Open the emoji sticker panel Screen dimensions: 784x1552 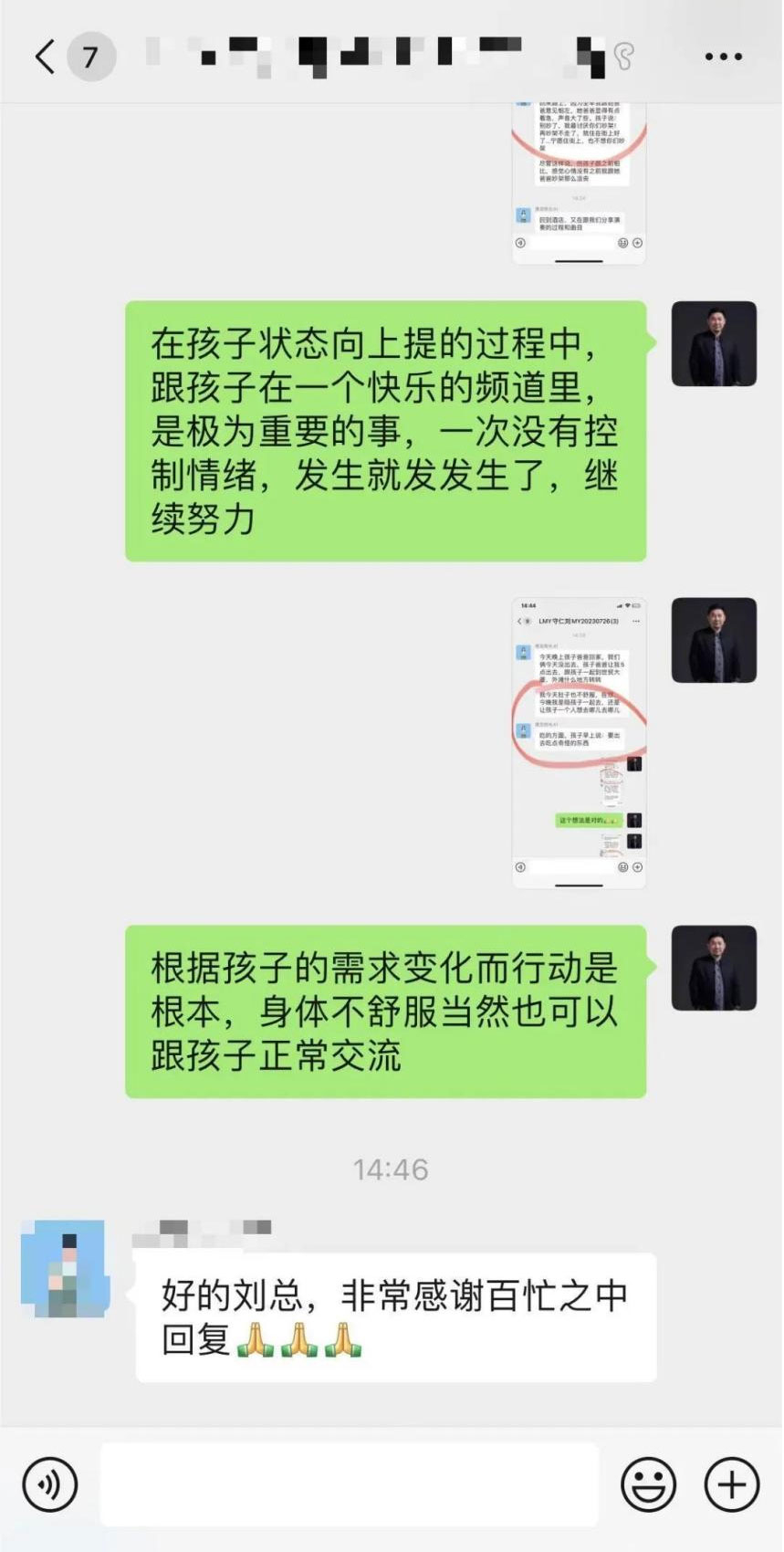point(648,1484)
